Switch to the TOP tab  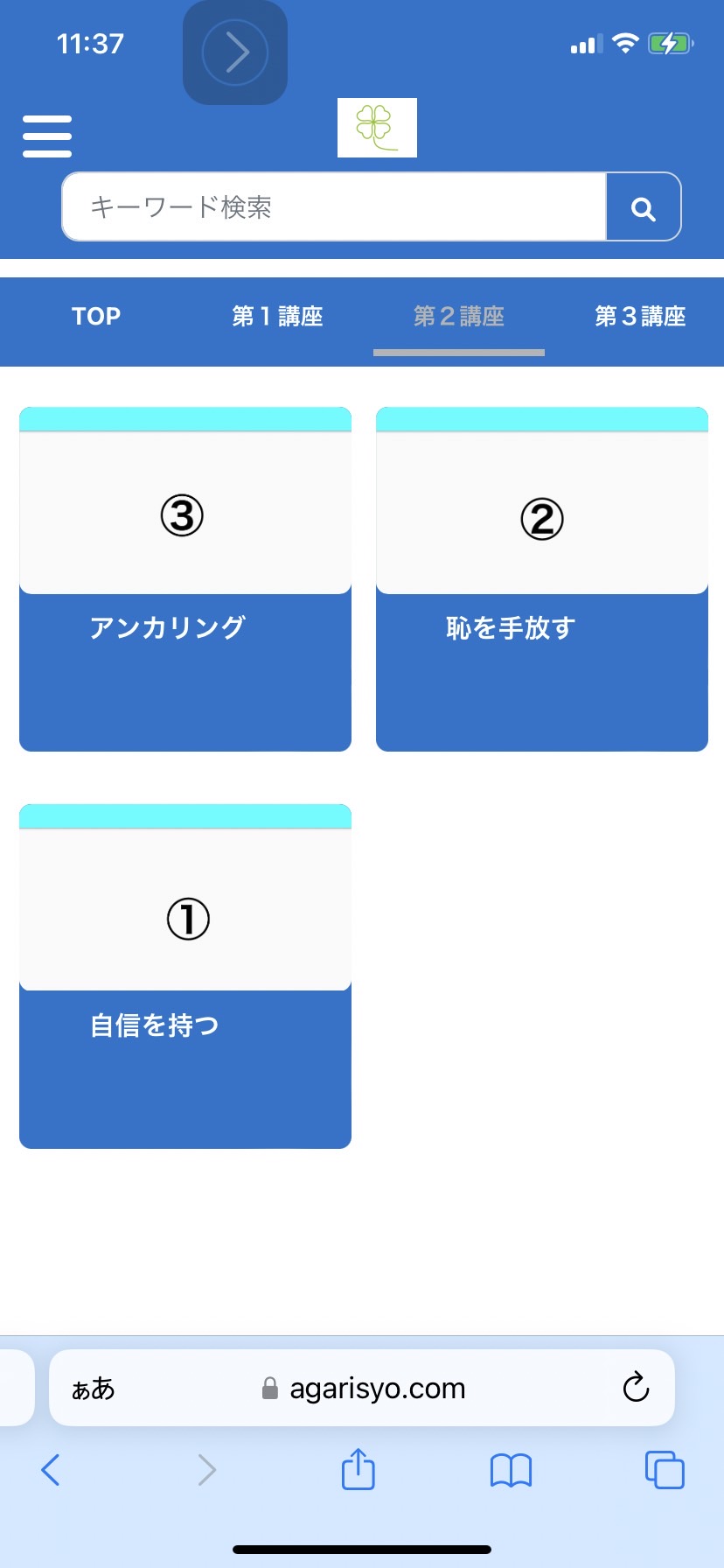(x=96, y=316)
